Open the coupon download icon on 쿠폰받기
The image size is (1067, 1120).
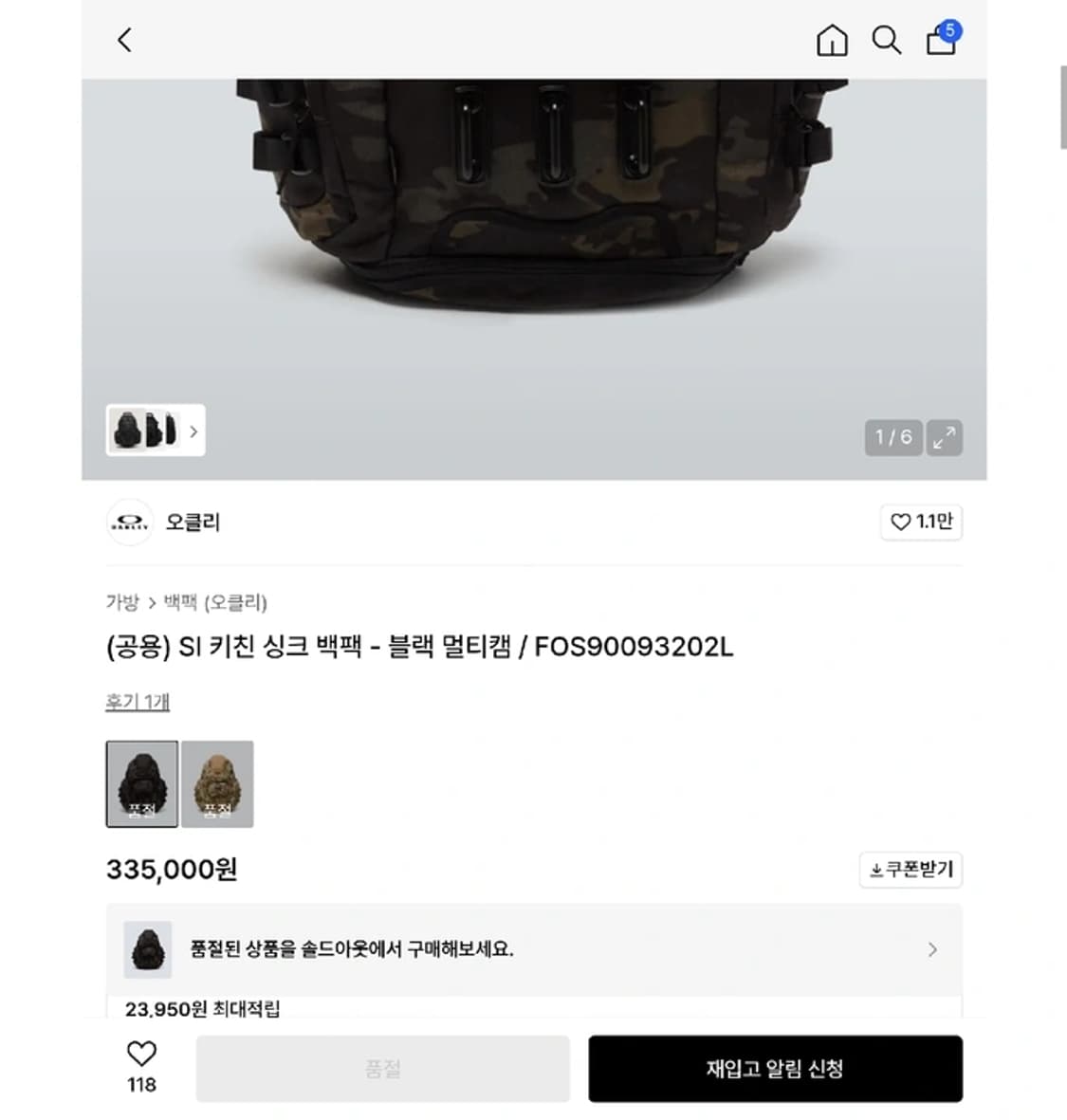[x=876, y=870]
